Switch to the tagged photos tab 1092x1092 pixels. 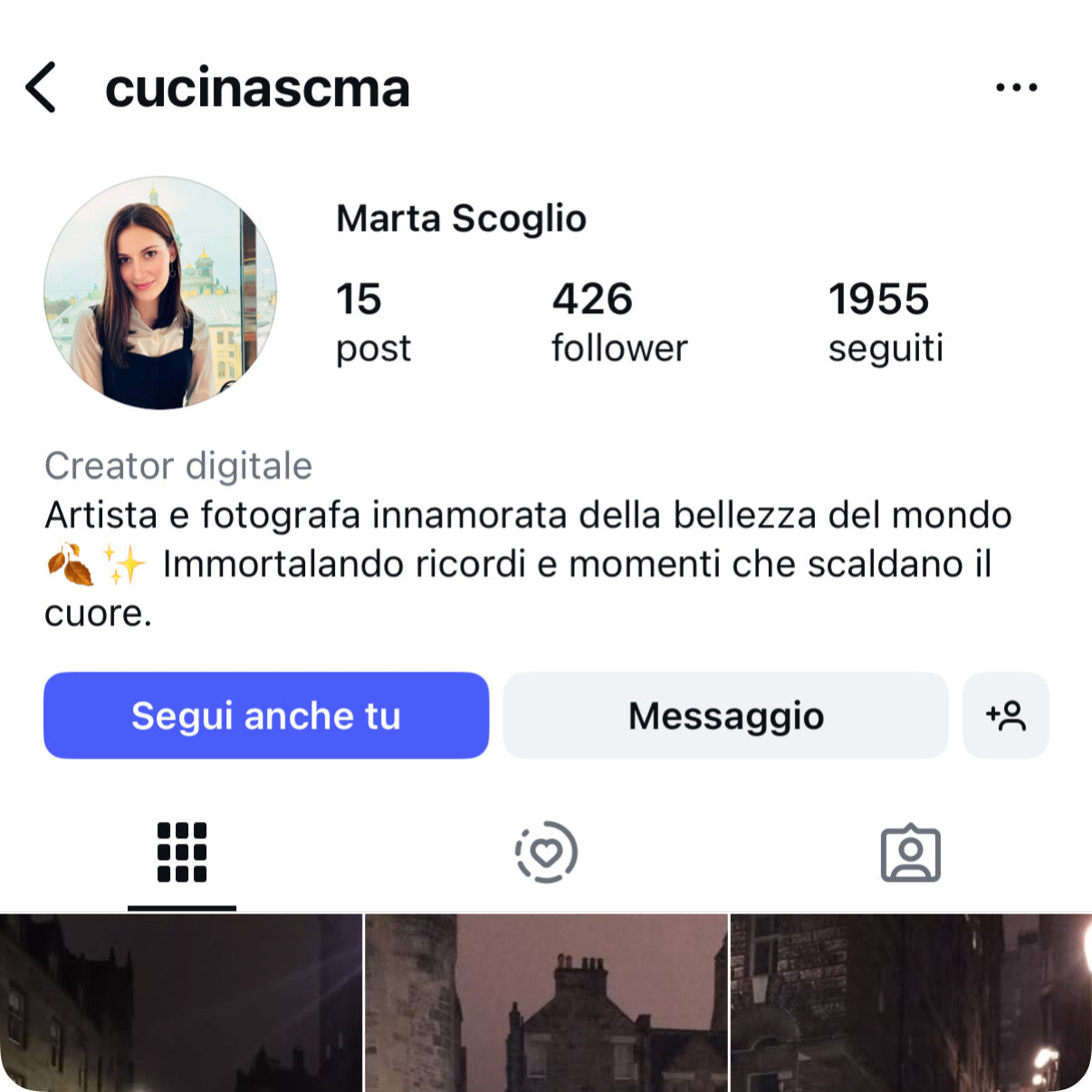910,852
